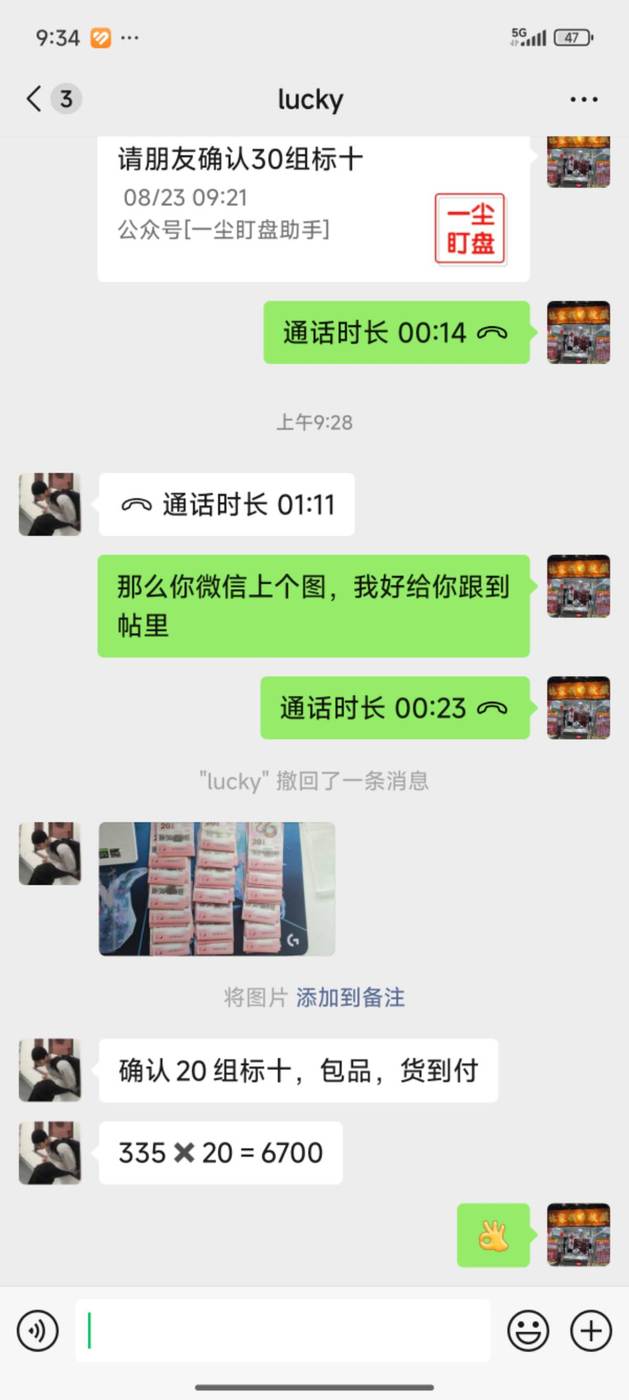This screenshot has width=629, height=1400.
Task: Open the chat options three-dot menu
Action: coord(584,100)
